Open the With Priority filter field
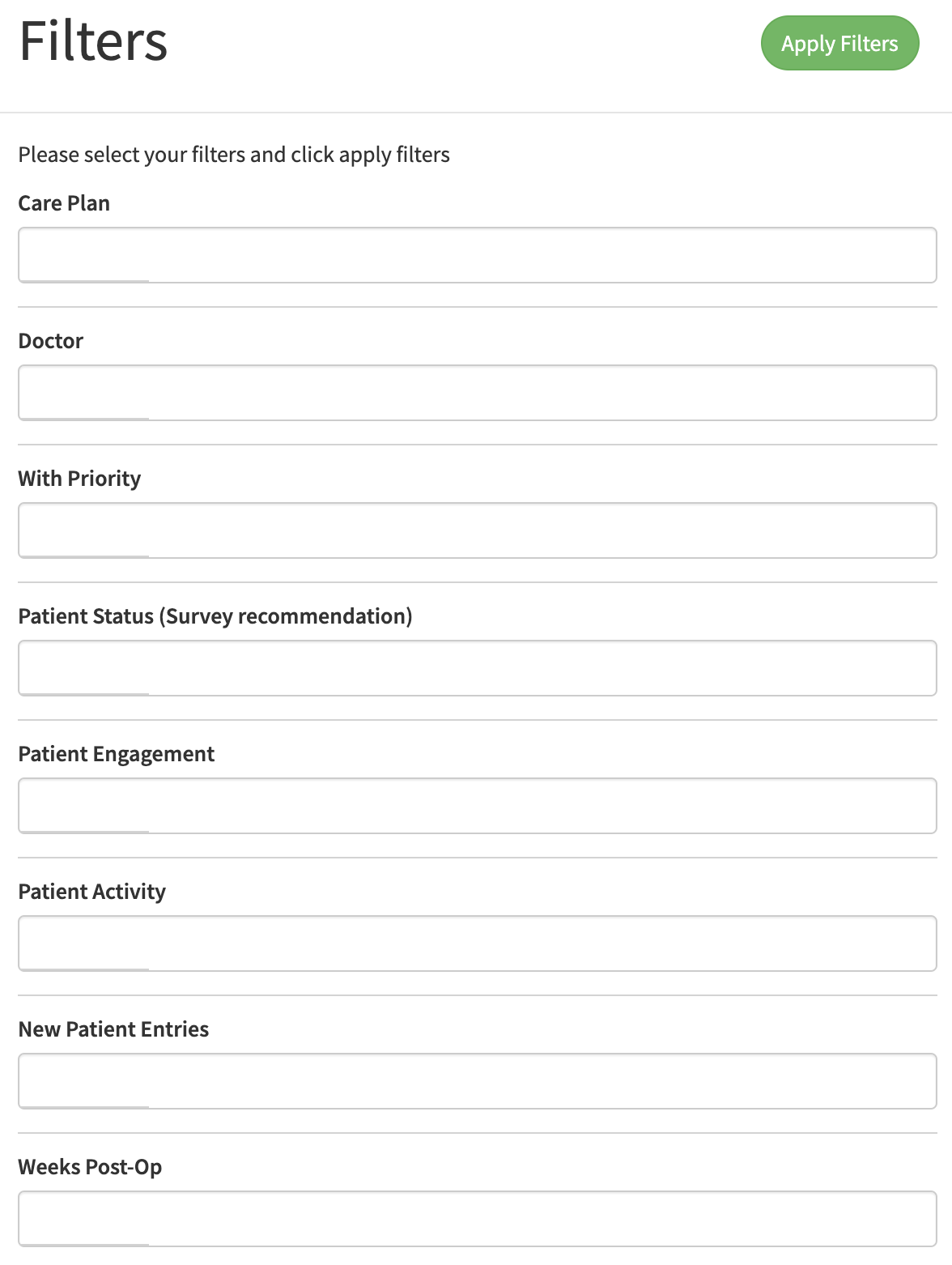This screenshot has width=952, height=1265. tap(477, 530)
